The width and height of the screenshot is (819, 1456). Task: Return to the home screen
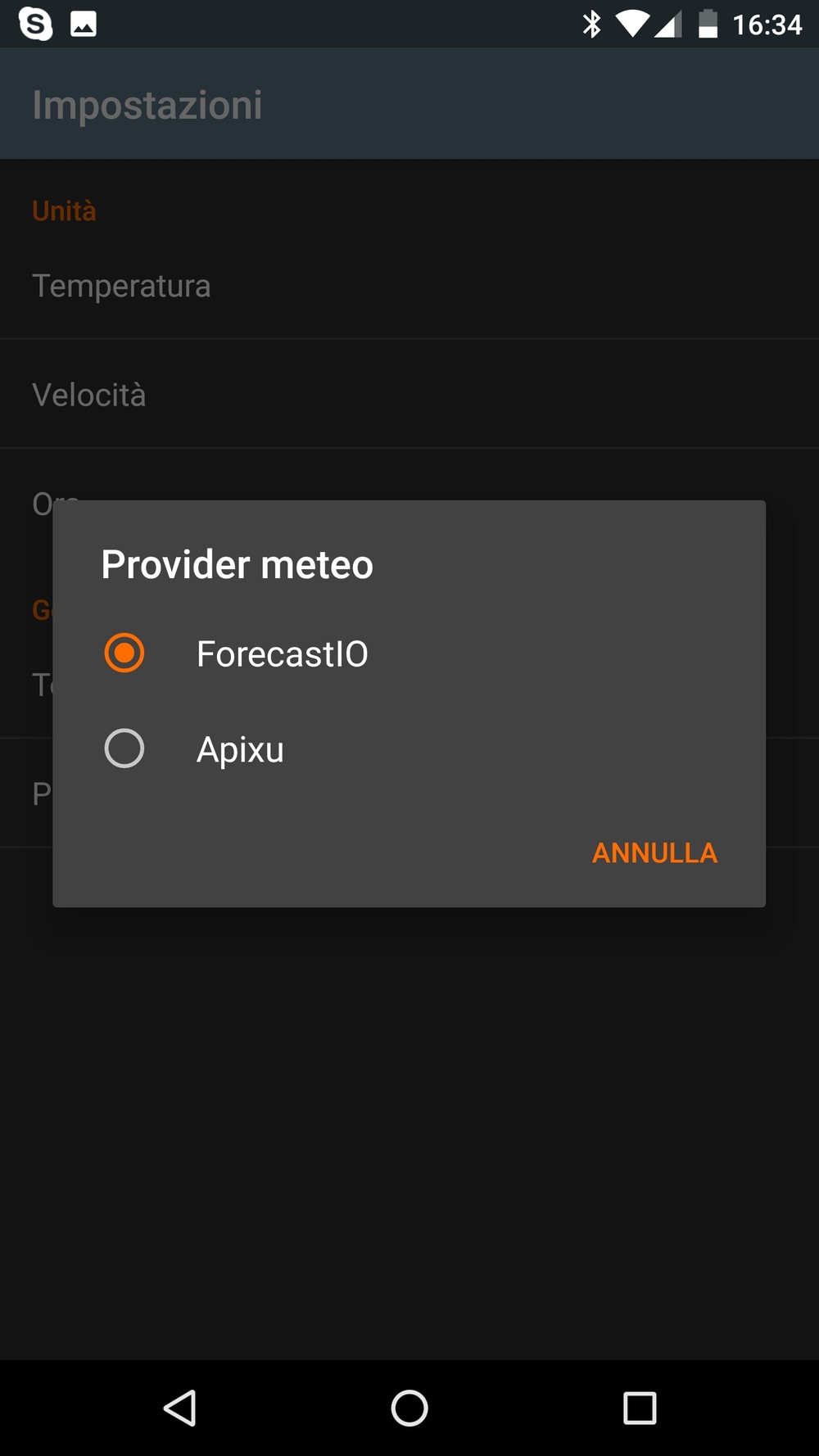409,1408
